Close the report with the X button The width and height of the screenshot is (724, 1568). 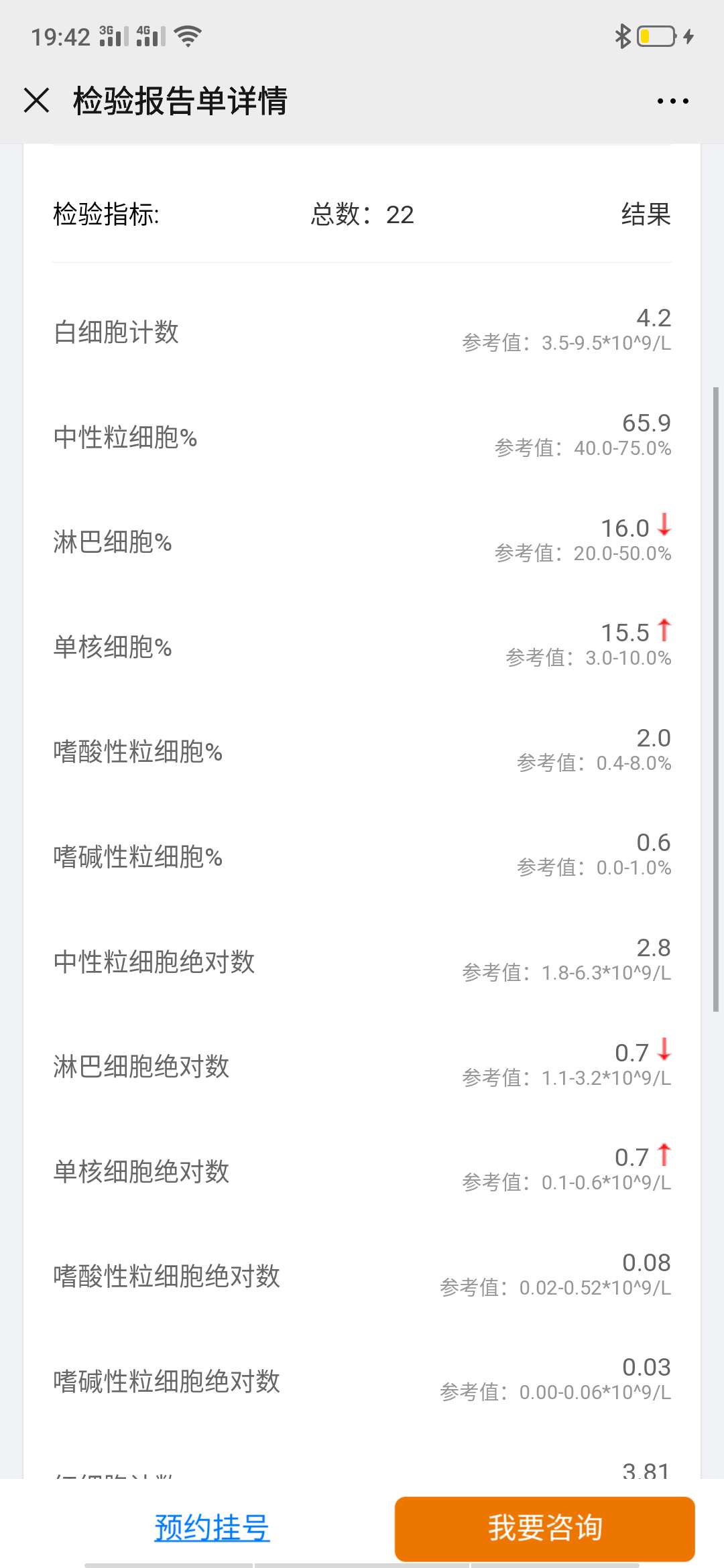pyautogui.click(x=36, y=101)
